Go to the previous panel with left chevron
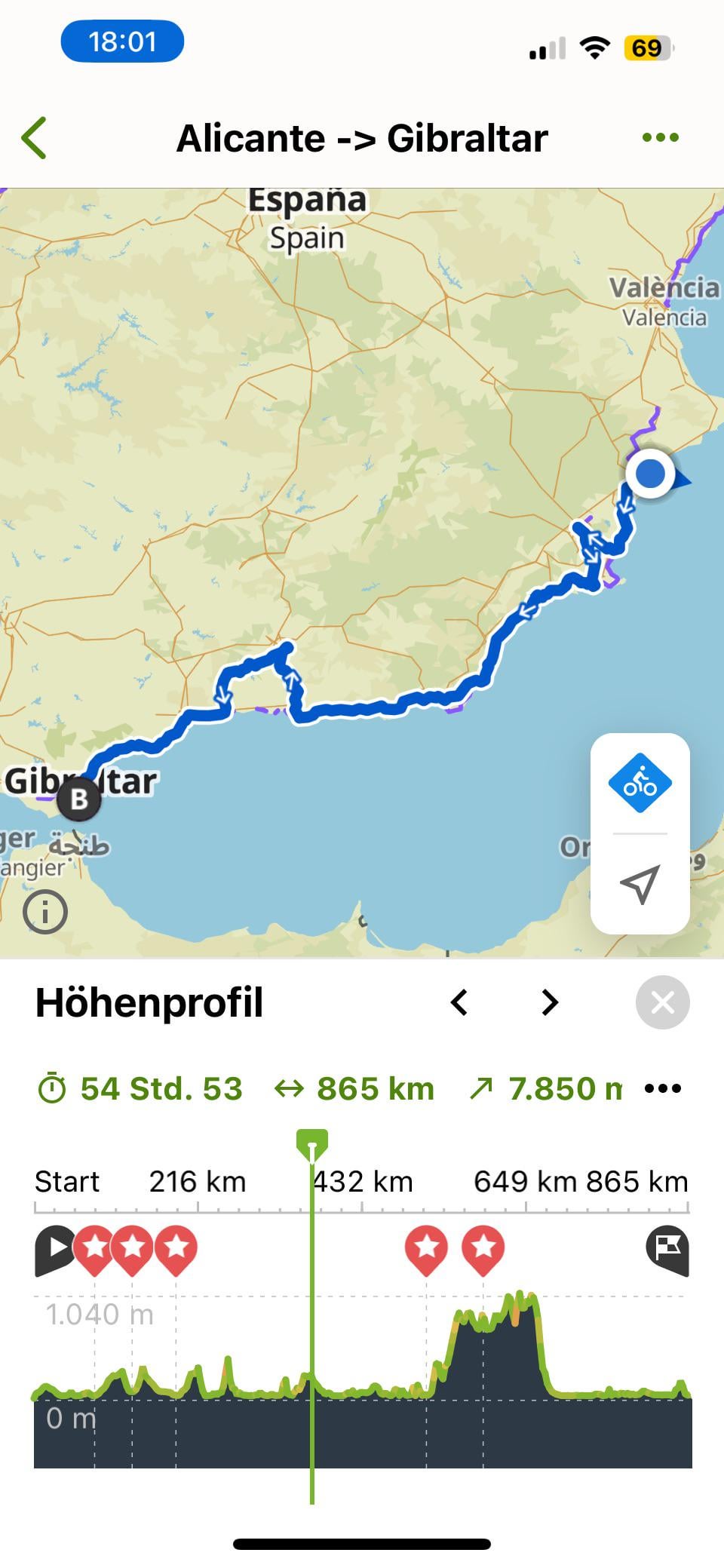Image resolution: width=724 pixels, height=1568 pixels. click(x=459, y=1002)
